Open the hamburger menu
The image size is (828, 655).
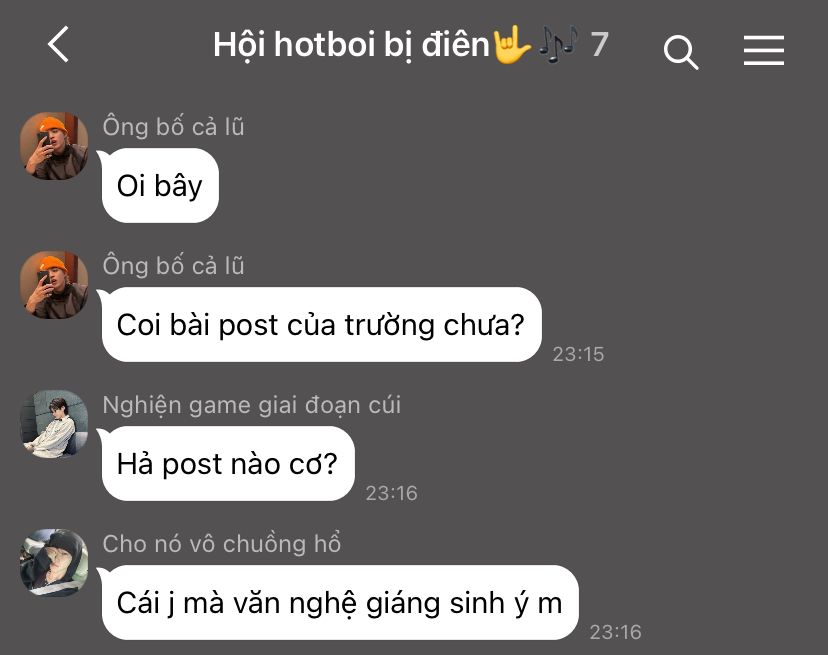(763, 50)
